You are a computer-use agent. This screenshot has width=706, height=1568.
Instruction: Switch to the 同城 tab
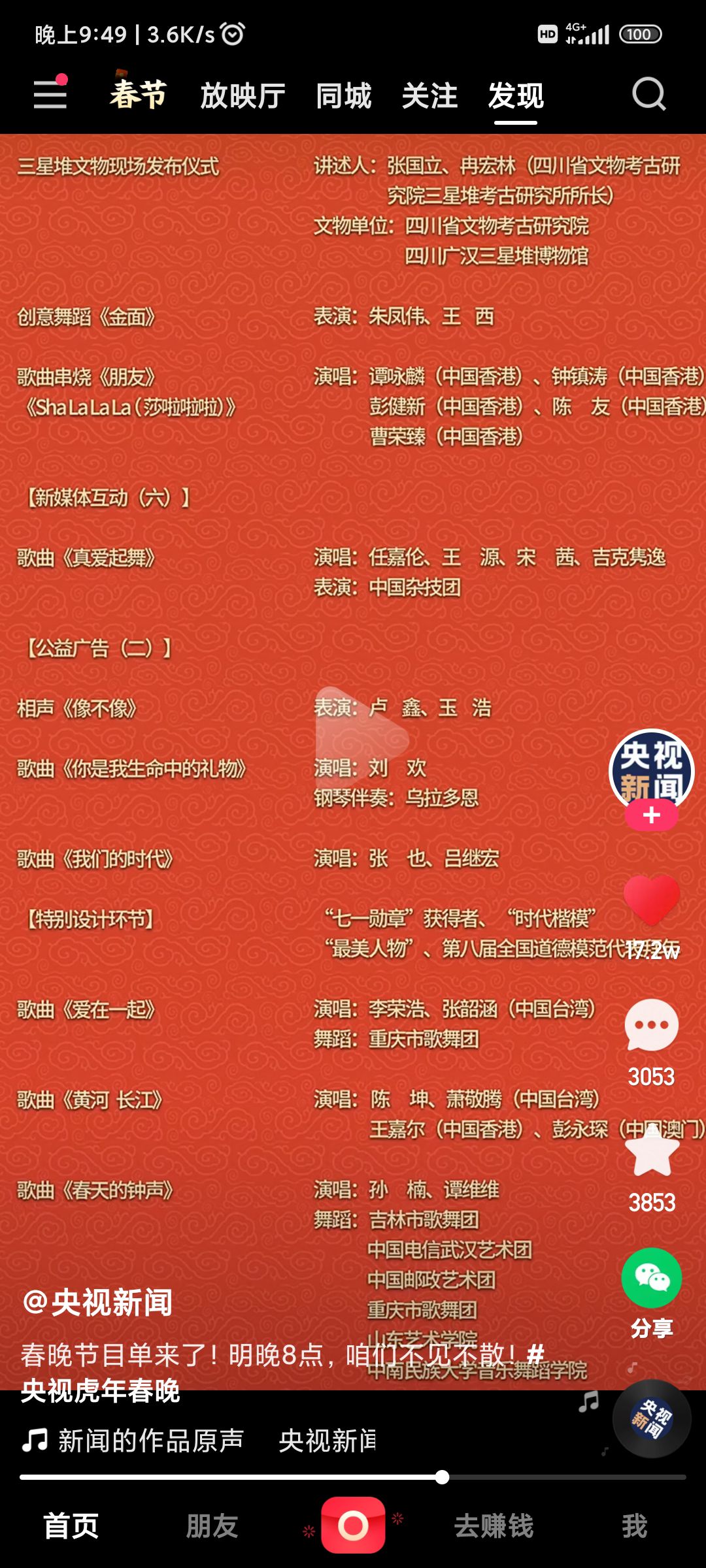pyautogui.click(x=344, y=96)
